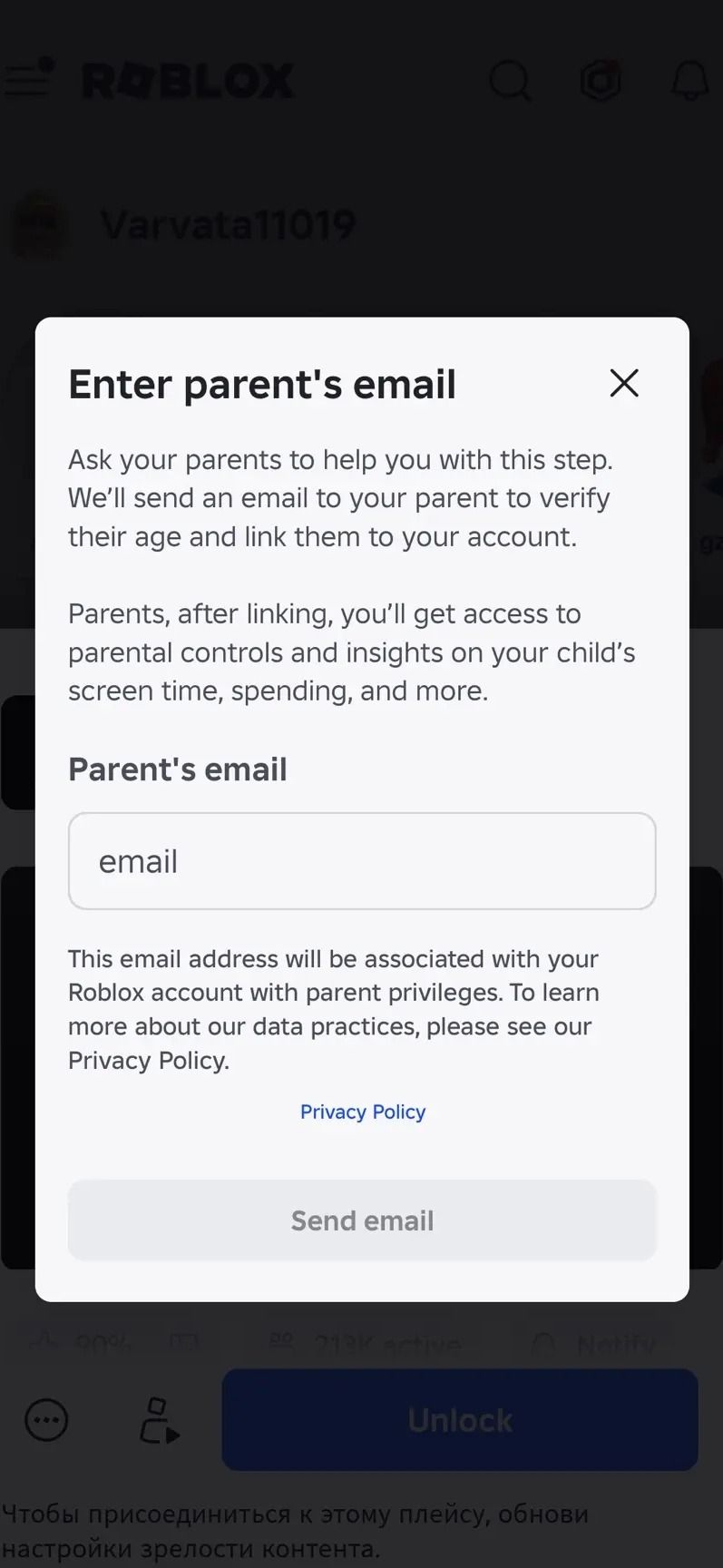
Task: Focus the Parent's email input field
Action: pyautogui.click(x=362, y=861)
